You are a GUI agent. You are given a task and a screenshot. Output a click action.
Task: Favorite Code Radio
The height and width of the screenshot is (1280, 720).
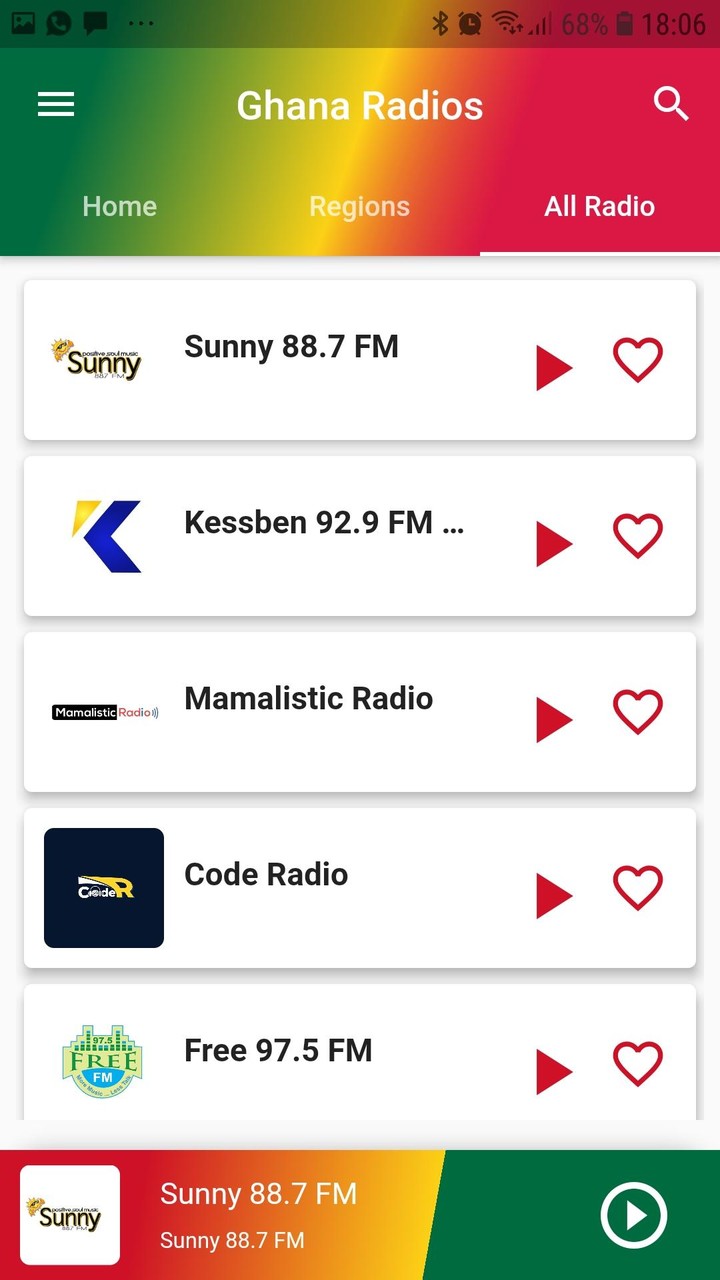(638, 887)
